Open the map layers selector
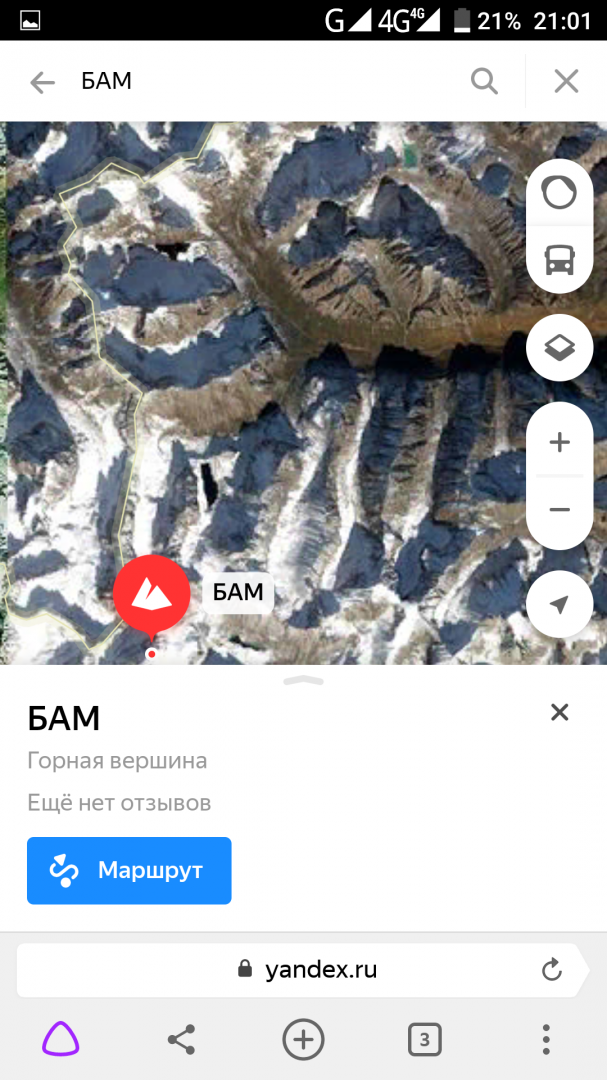The height and width of the screenshot is (1080, 607). point(559,348)
